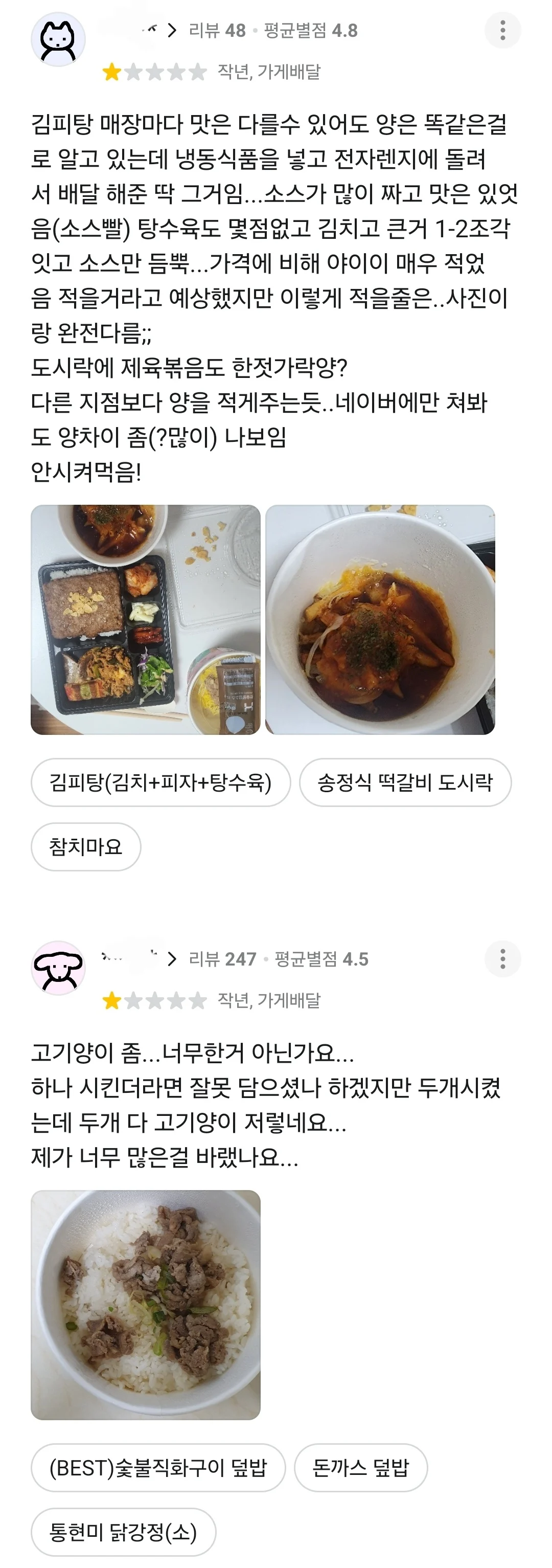Tap the 돈까스 덮밥 chip
Screen dimensions: 552x1568
point(360,1468)
